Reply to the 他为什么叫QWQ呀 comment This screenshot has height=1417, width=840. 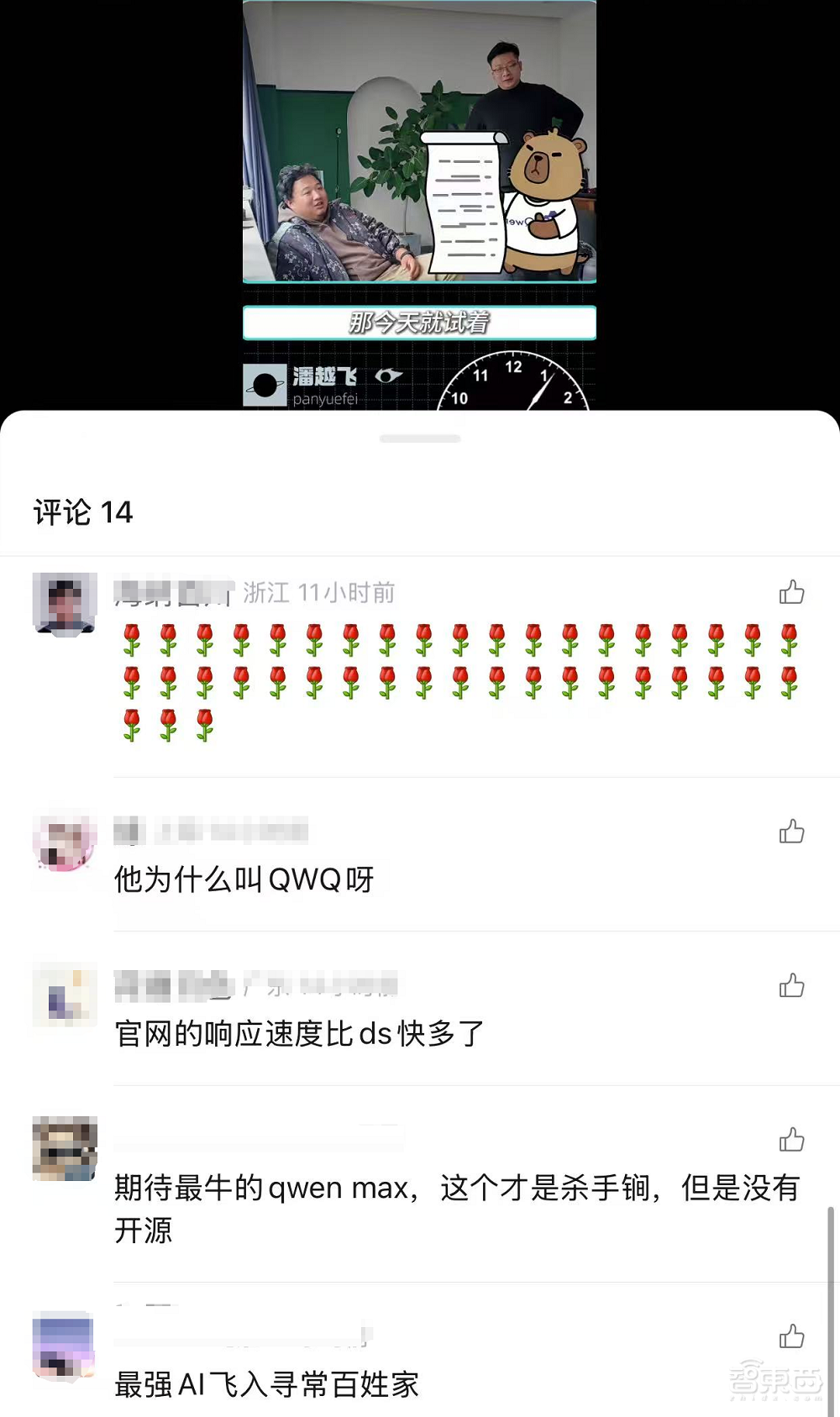pyautogui.click(x=244, y=880)
